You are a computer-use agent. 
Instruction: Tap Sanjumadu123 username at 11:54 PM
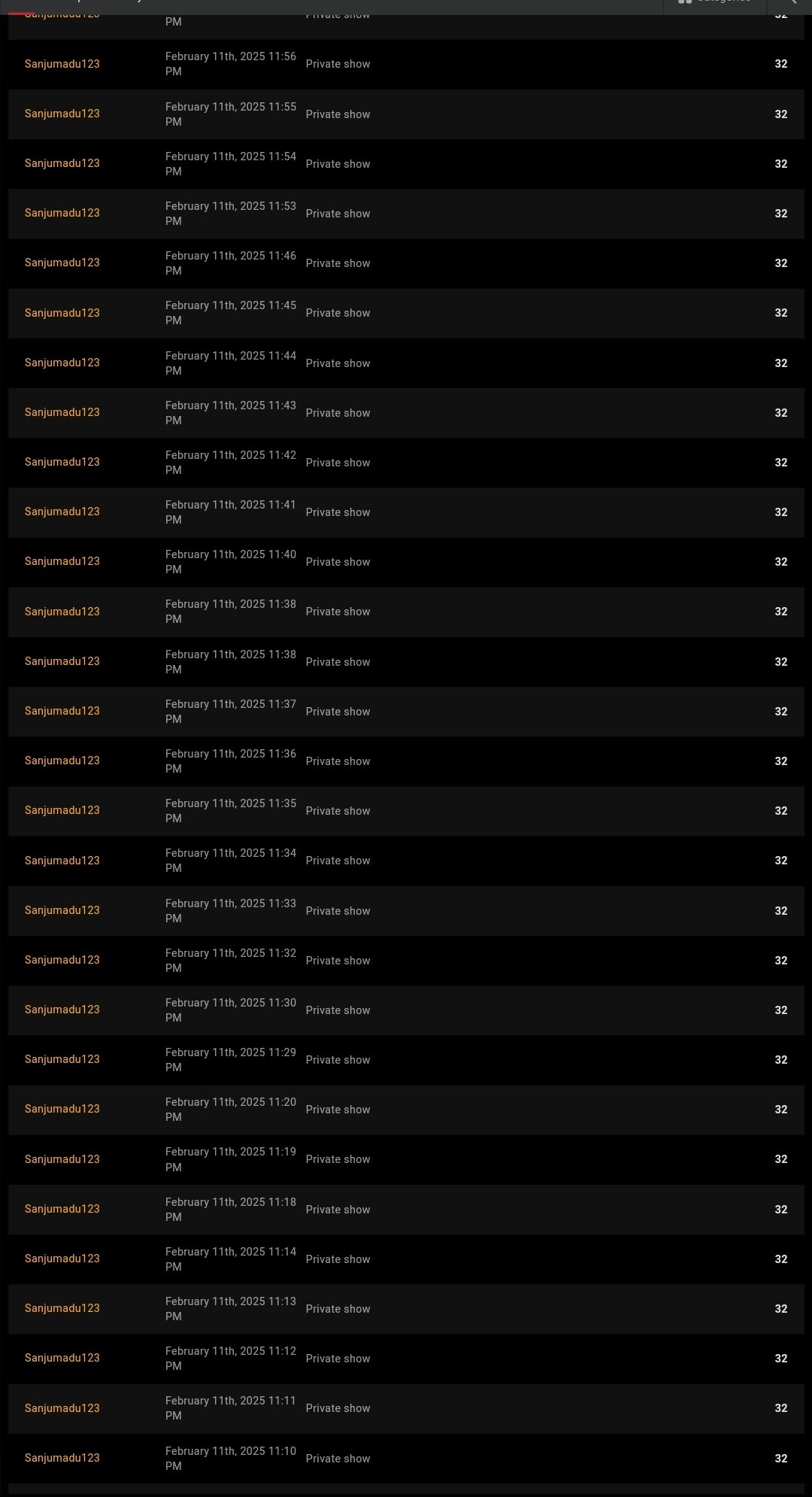coord(62,163)
